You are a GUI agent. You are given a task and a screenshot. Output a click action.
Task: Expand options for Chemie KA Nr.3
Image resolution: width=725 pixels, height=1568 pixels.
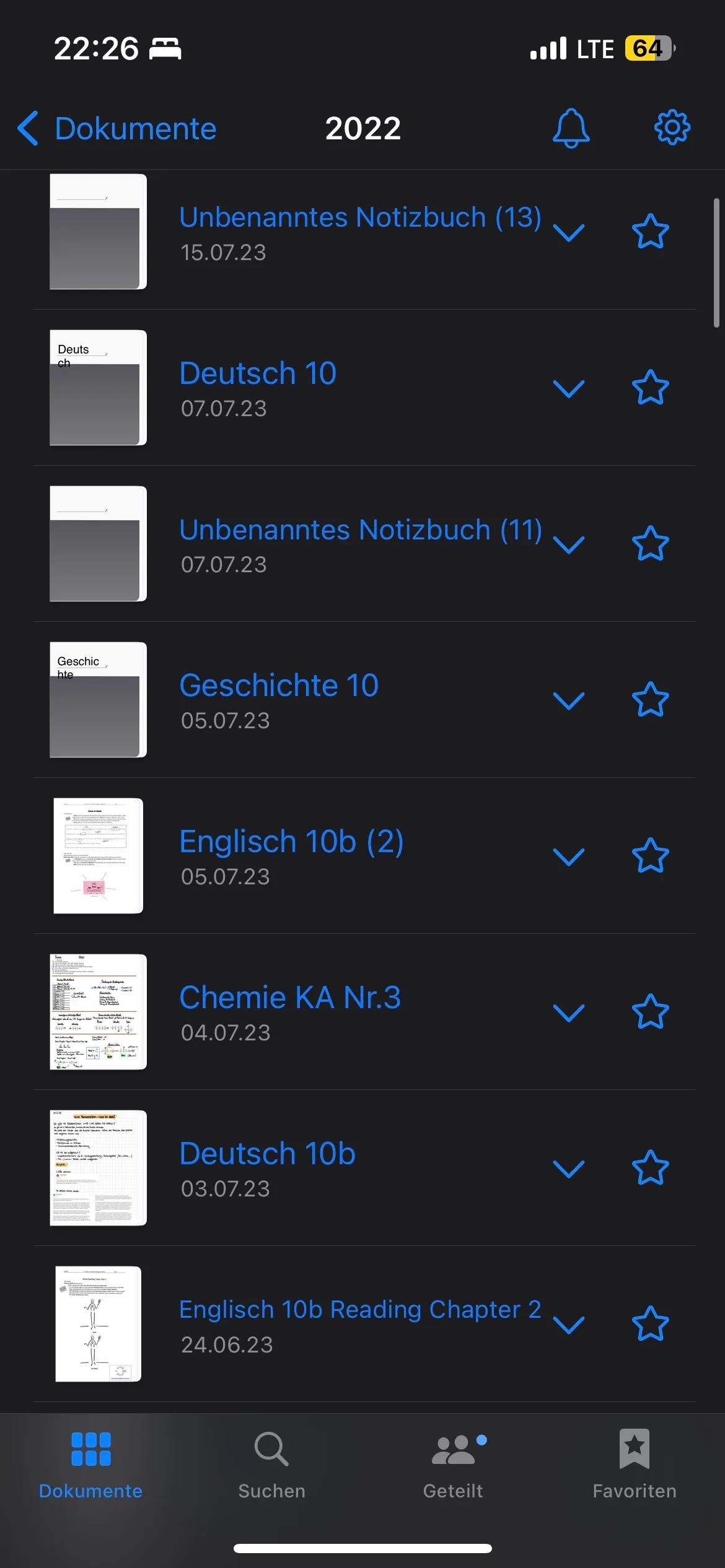point(568,1013)
